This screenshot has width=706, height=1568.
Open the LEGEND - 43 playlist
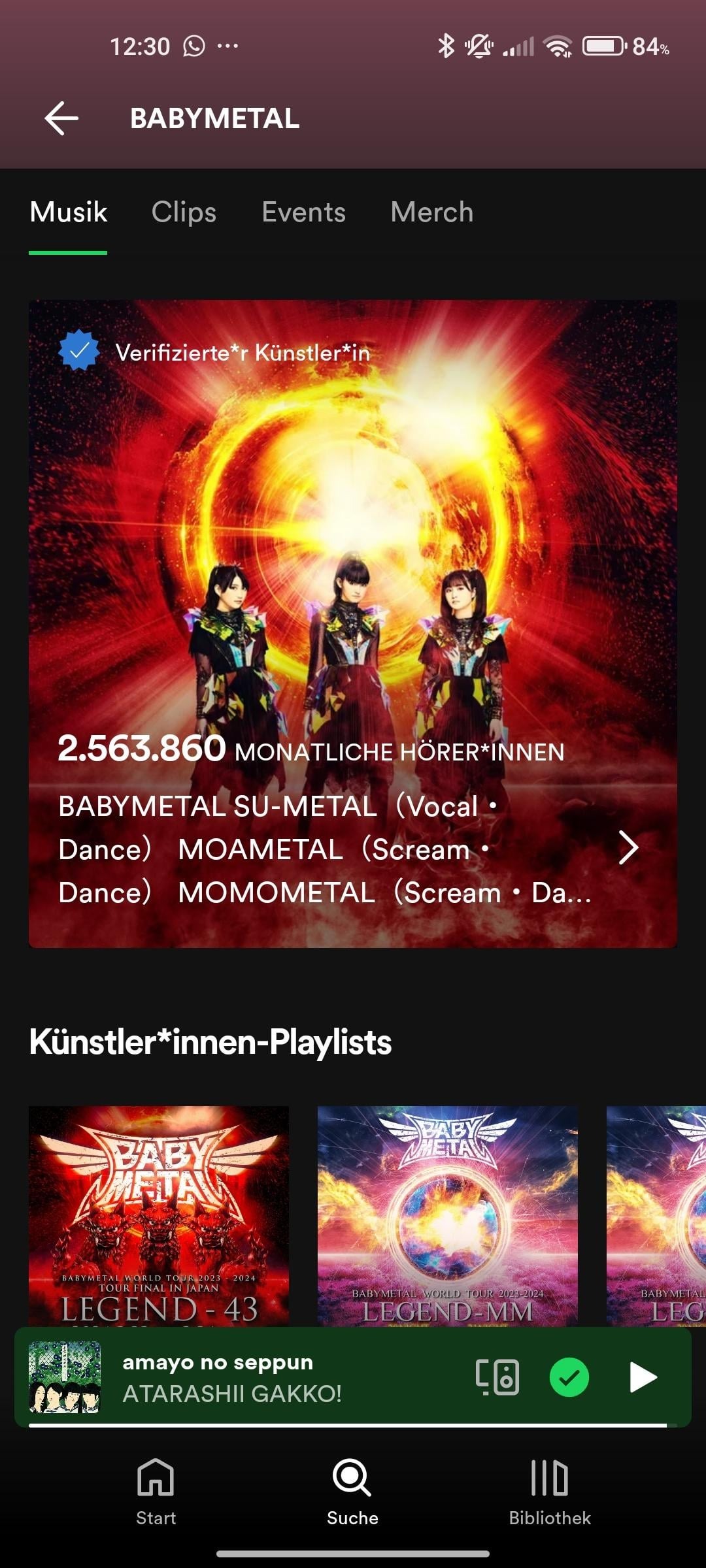(x=159, y=1215)
